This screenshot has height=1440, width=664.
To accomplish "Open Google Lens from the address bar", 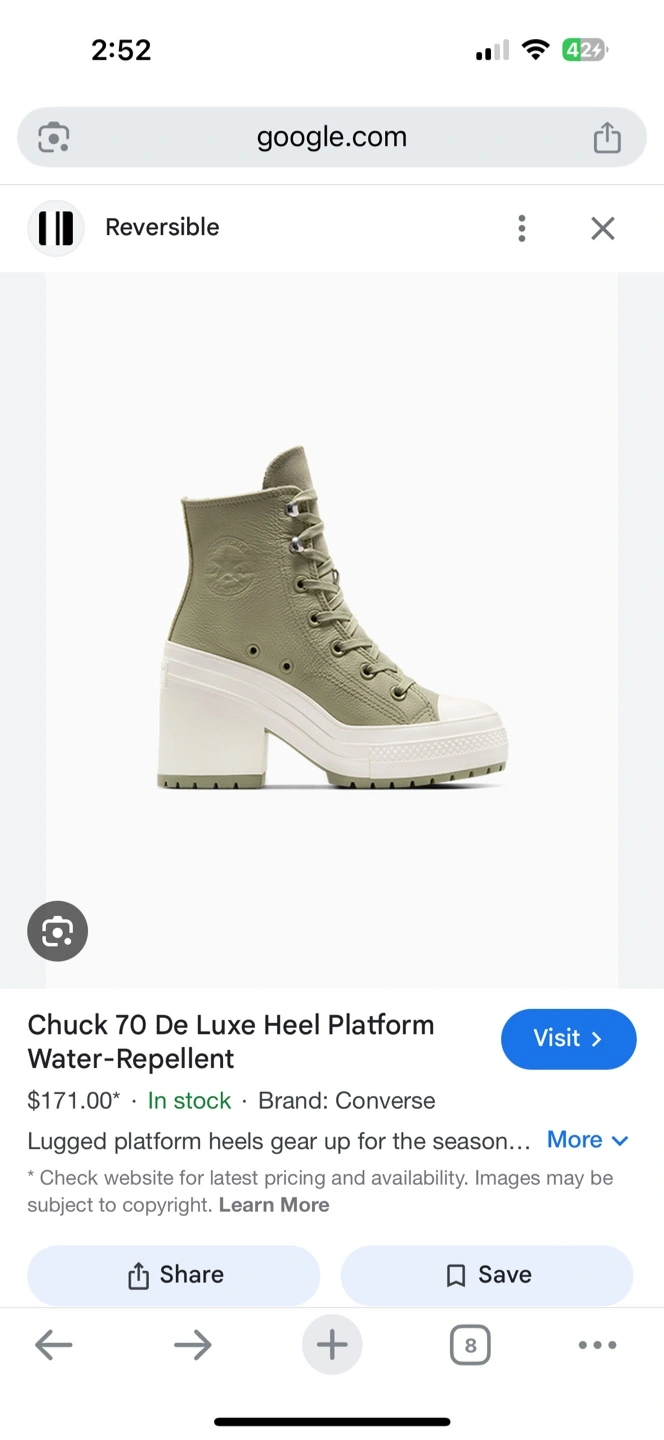I will tap(53, 137).
